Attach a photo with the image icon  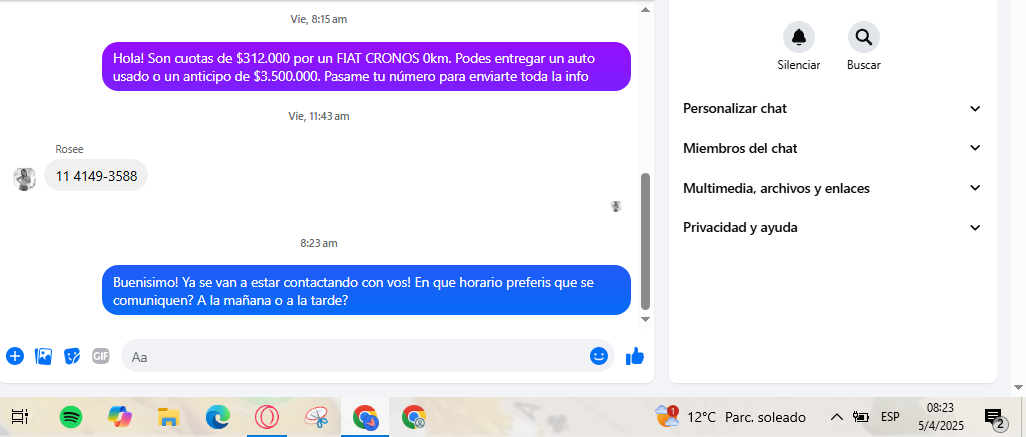(43, 356)
